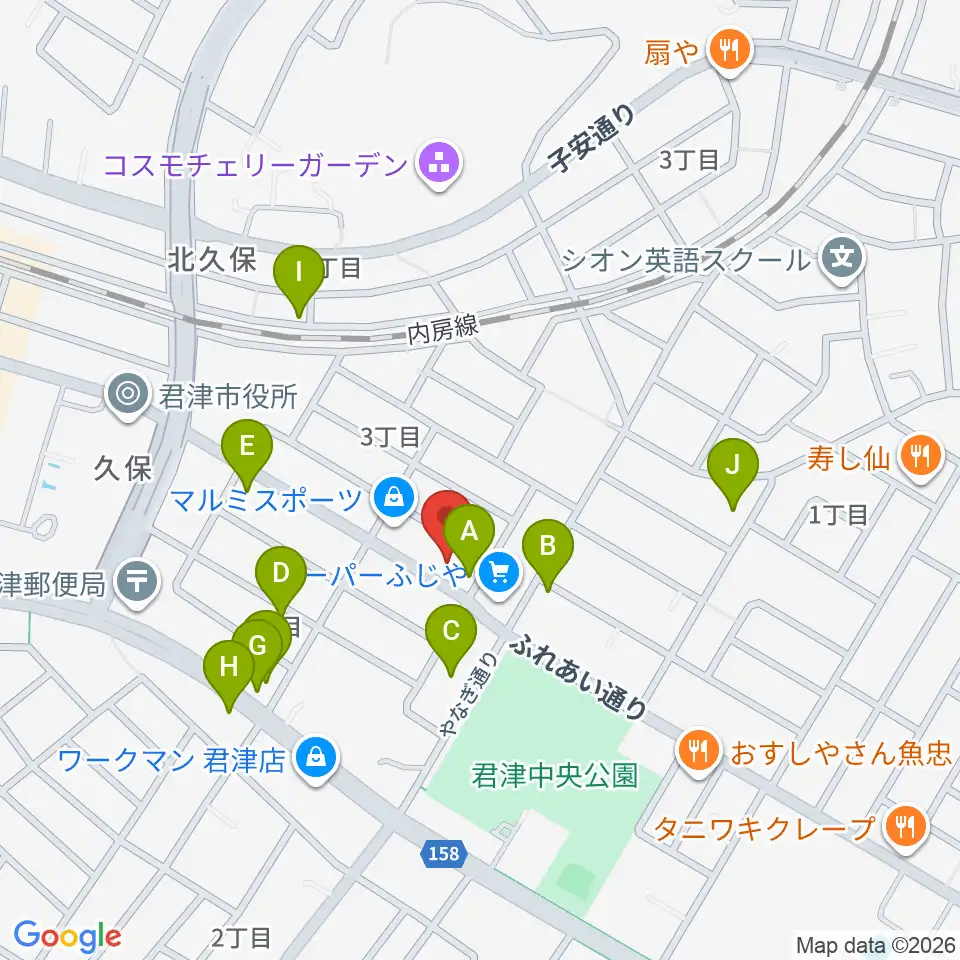
Task: Open the コスモチェリーガーデン place marker
Action: [440, 165]
